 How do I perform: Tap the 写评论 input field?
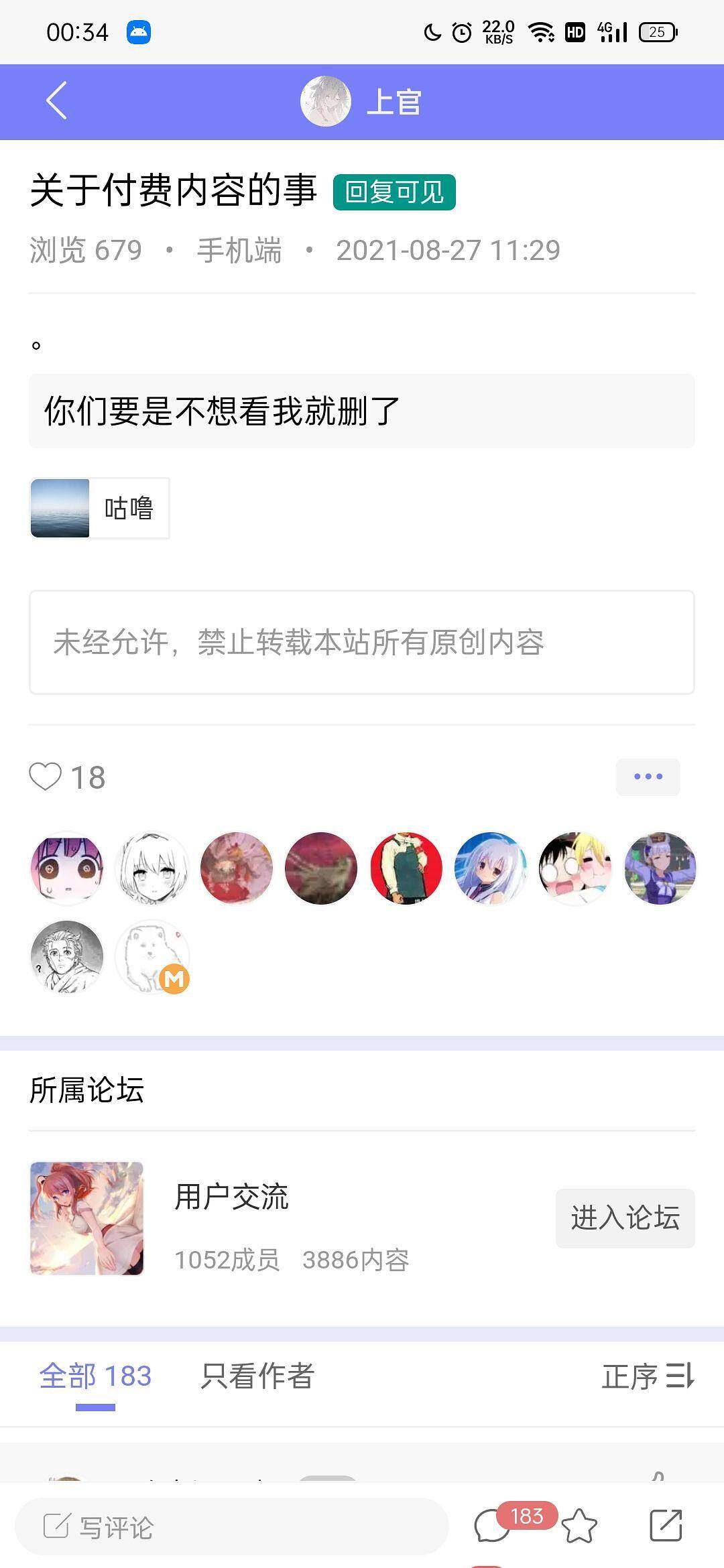coord(231,1528)
